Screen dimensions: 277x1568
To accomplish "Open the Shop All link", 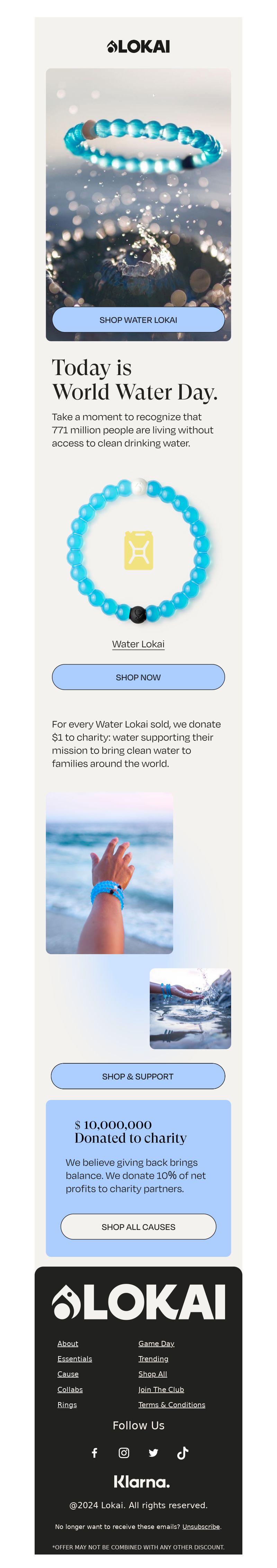I will pos(153,1374).
